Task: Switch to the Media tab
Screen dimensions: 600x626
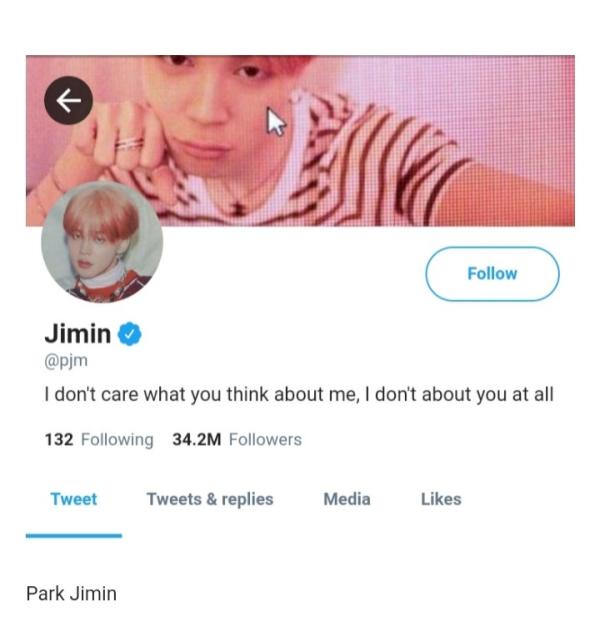Action: 346,499
